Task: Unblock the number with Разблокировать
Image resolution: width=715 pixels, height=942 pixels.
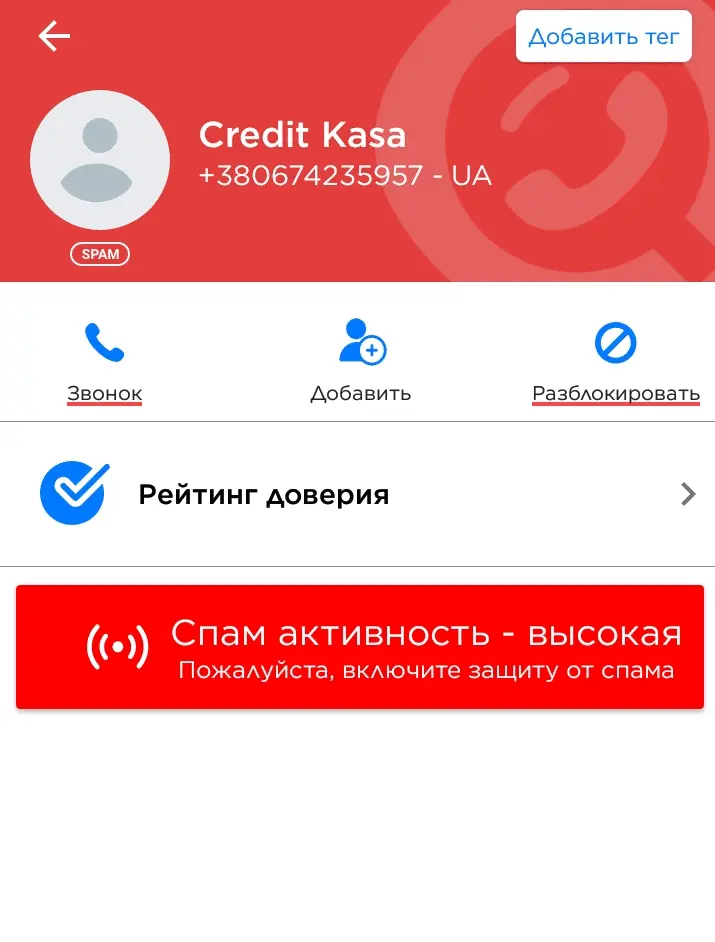Action: pos(615,361)
